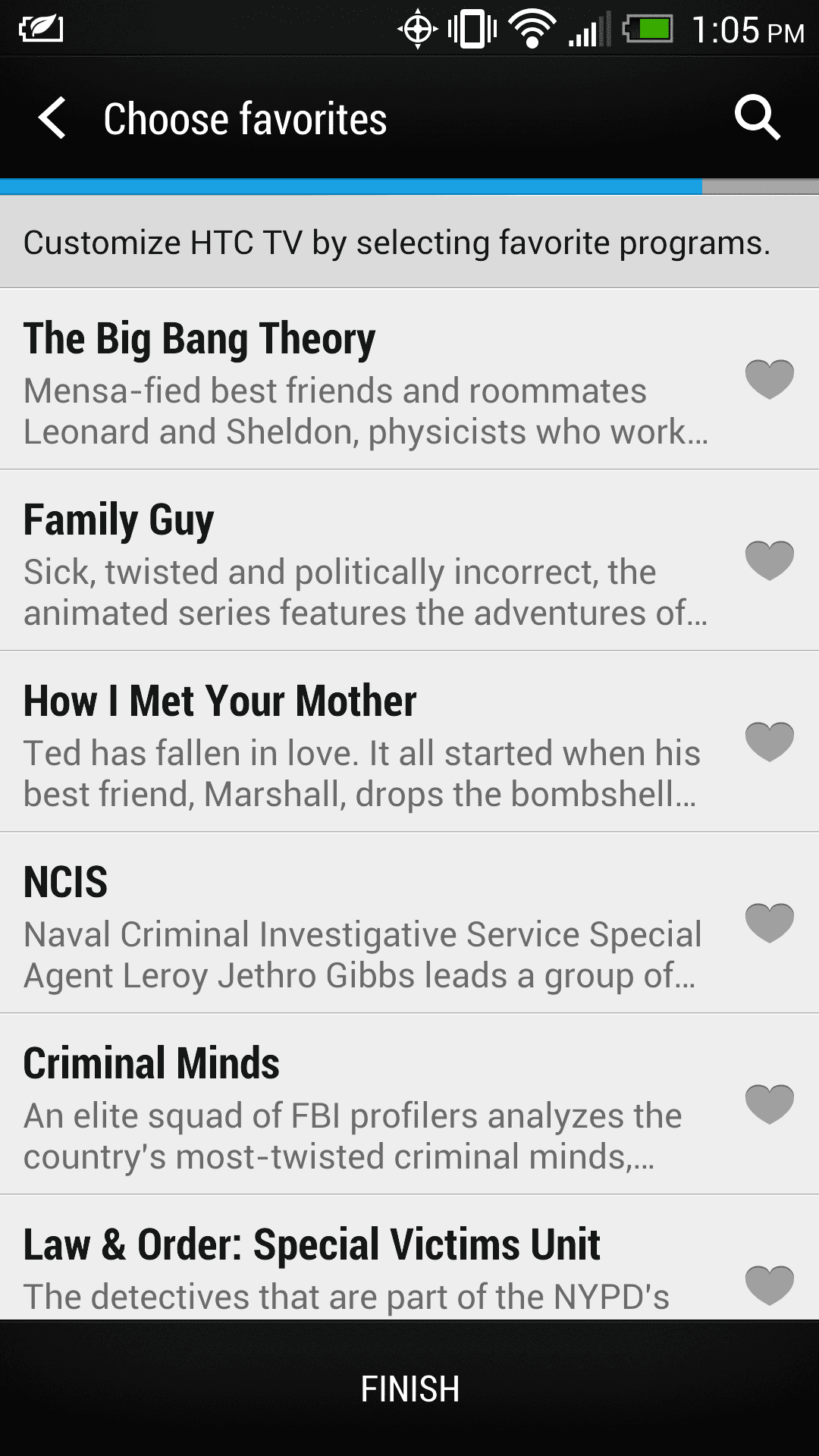819x1456 pixels.
Task: Go back from Choose favorites
Action: pyautogui.click(x=53, y=118)
